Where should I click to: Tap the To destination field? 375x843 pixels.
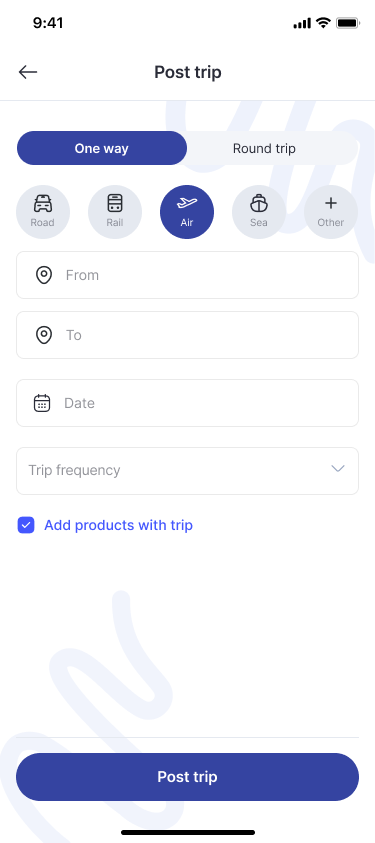pyautogui.click(x=188, y=335)
